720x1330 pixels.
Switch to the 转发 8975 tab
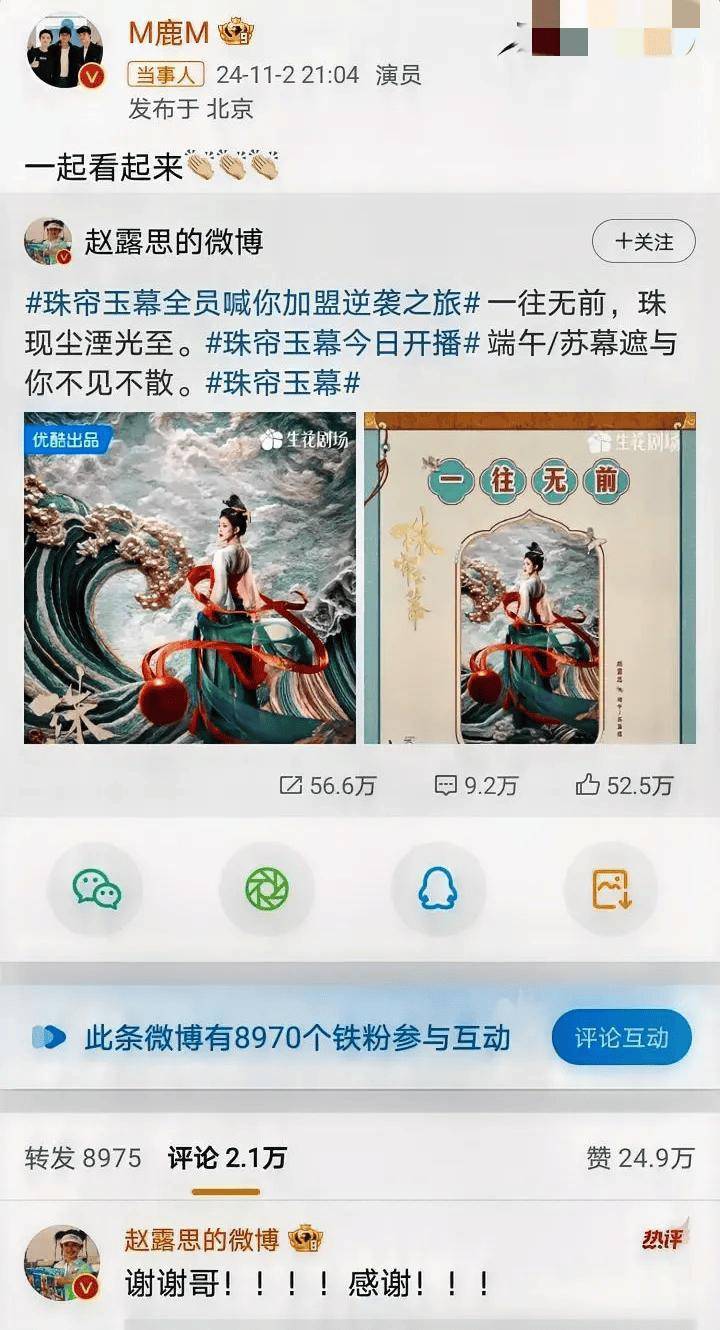click(83, 1158)
